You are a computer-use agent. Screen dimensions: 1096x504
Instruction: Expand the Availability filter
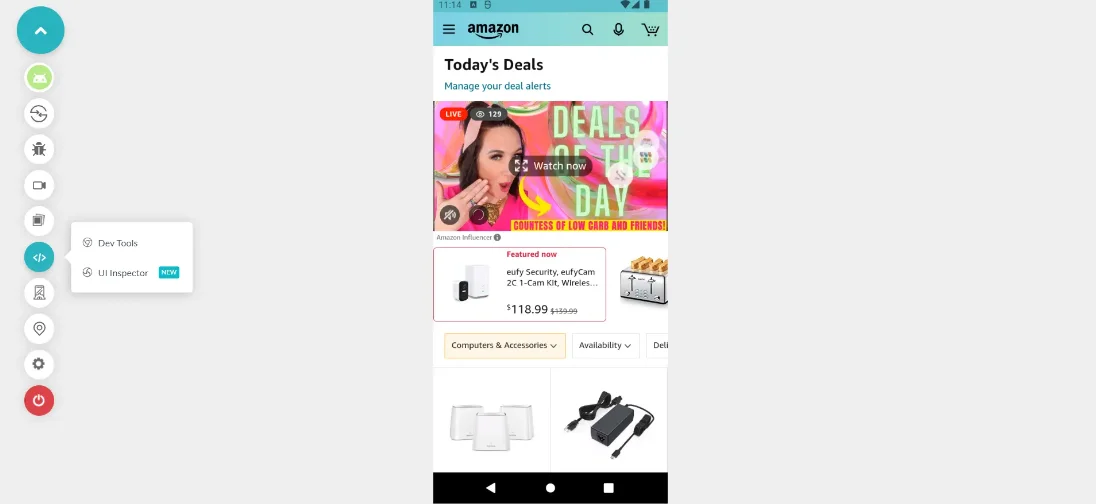pos(605,345)
